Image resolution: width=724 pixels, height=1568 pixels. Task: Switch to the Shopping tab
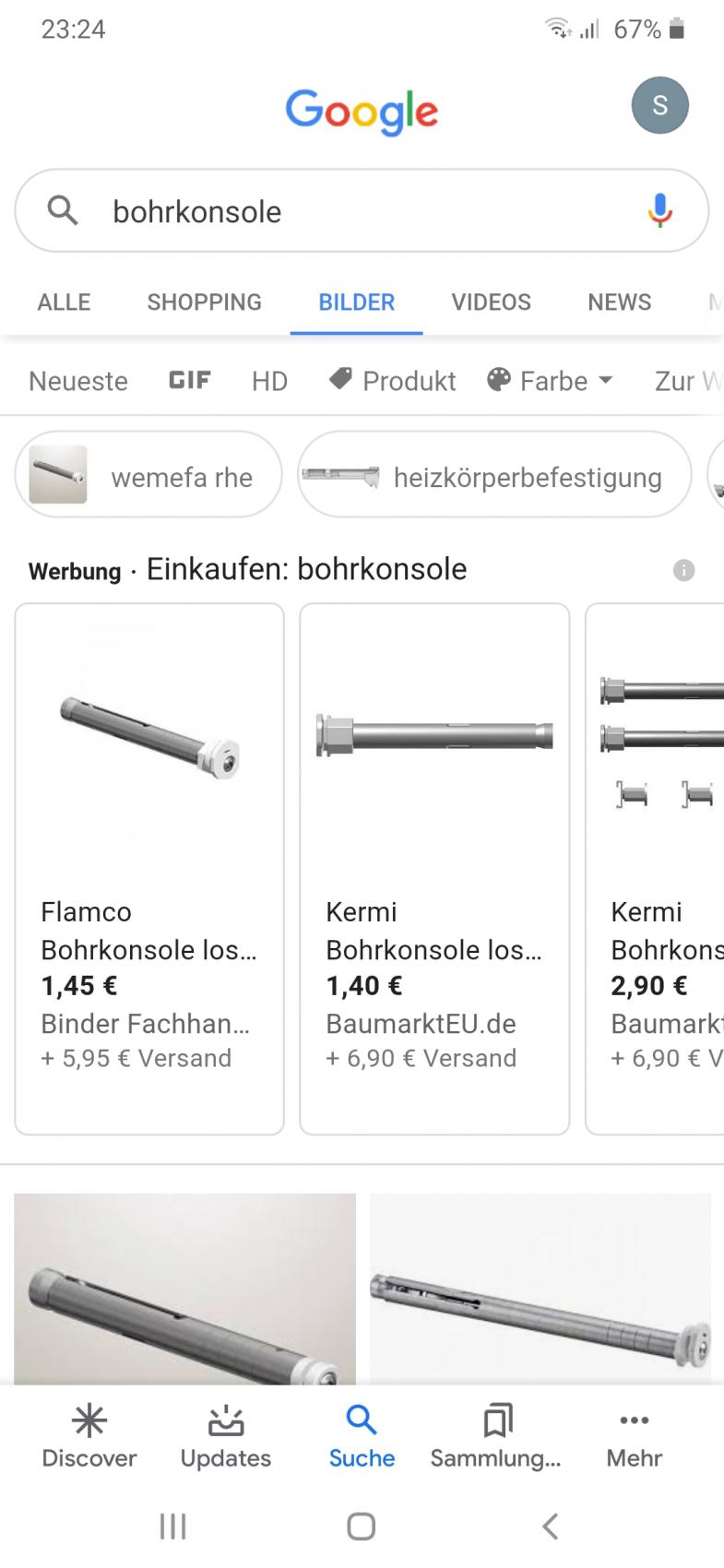204,303
